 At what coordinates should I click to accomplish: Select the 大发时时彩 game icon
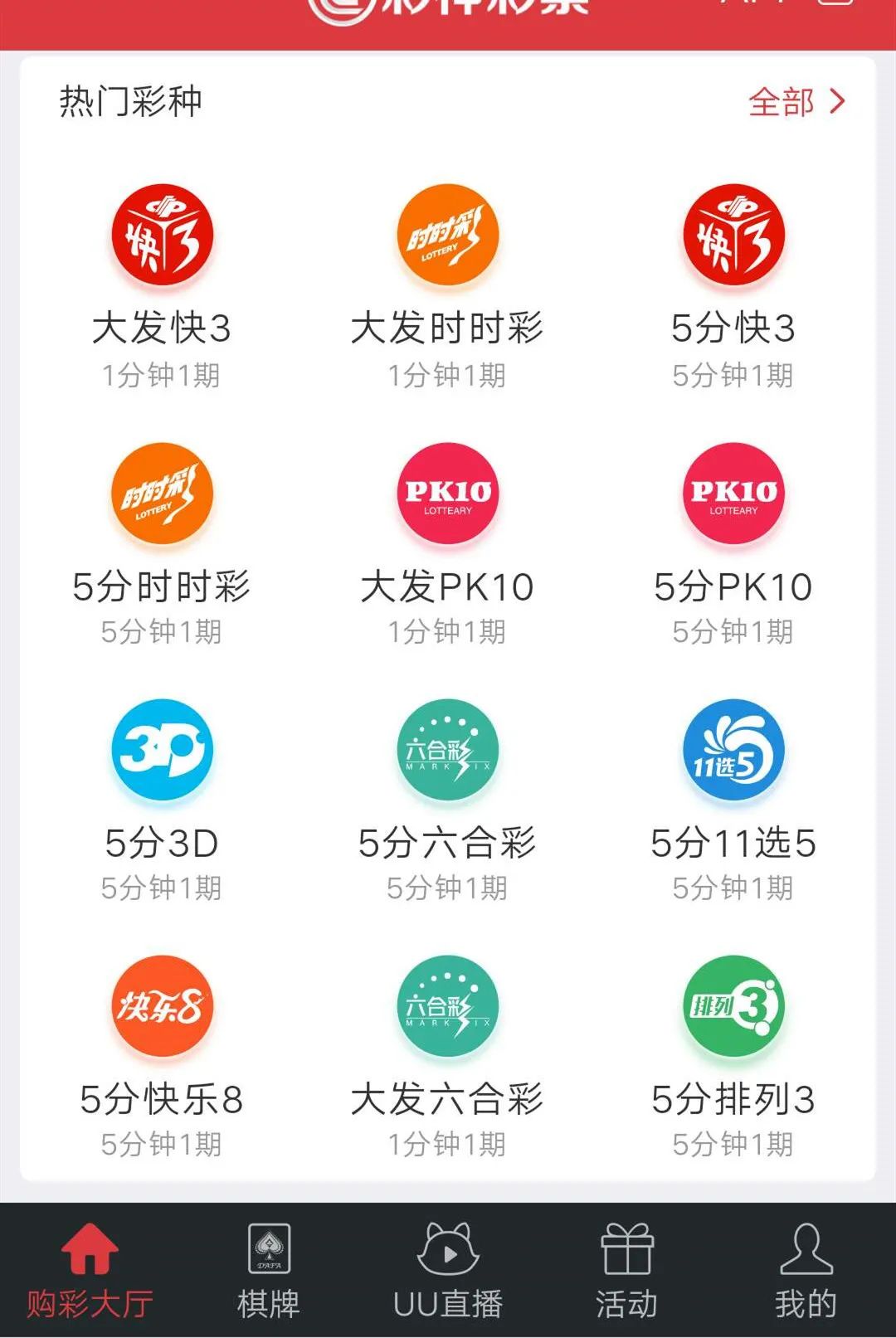click(447, 236)
